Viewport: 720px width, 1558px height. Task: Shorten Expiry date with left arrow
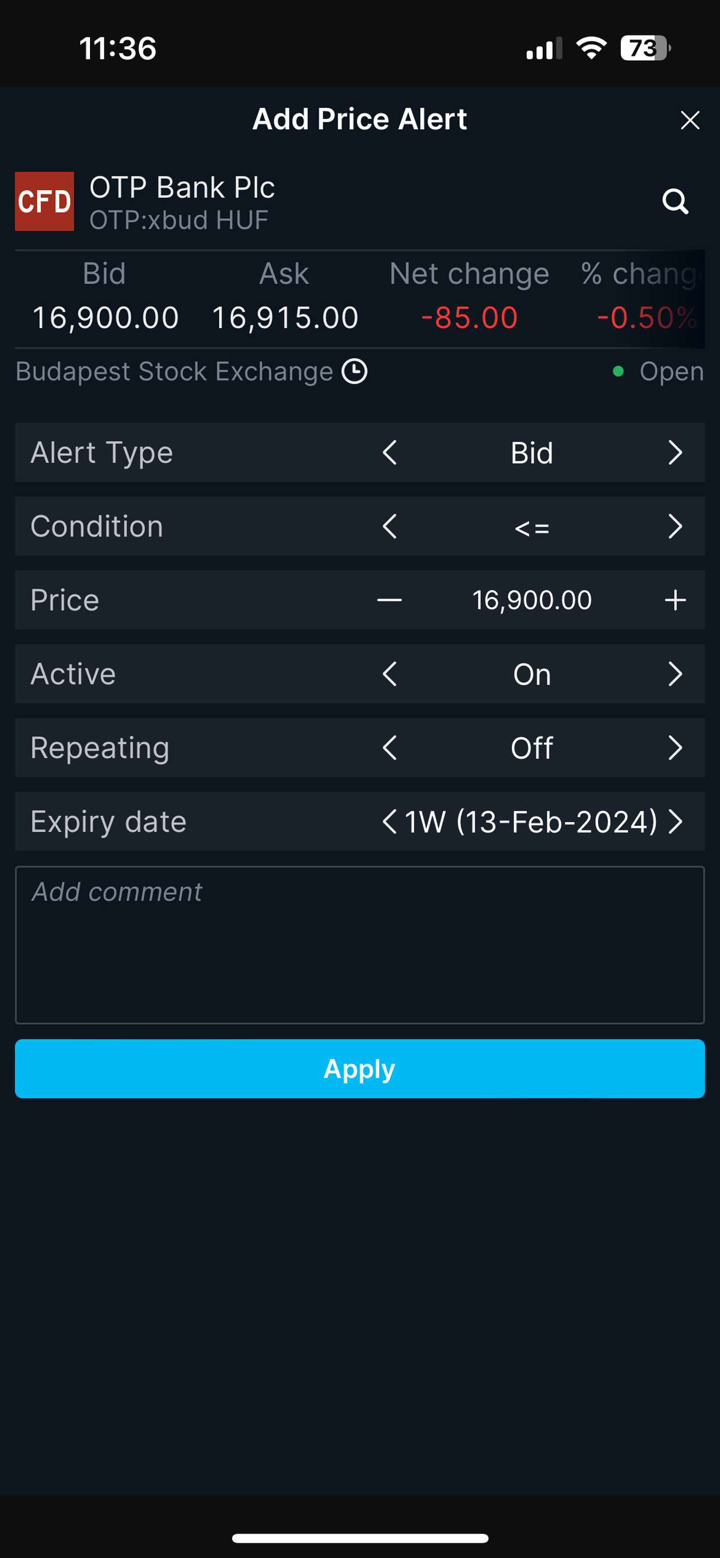point(389,822)
